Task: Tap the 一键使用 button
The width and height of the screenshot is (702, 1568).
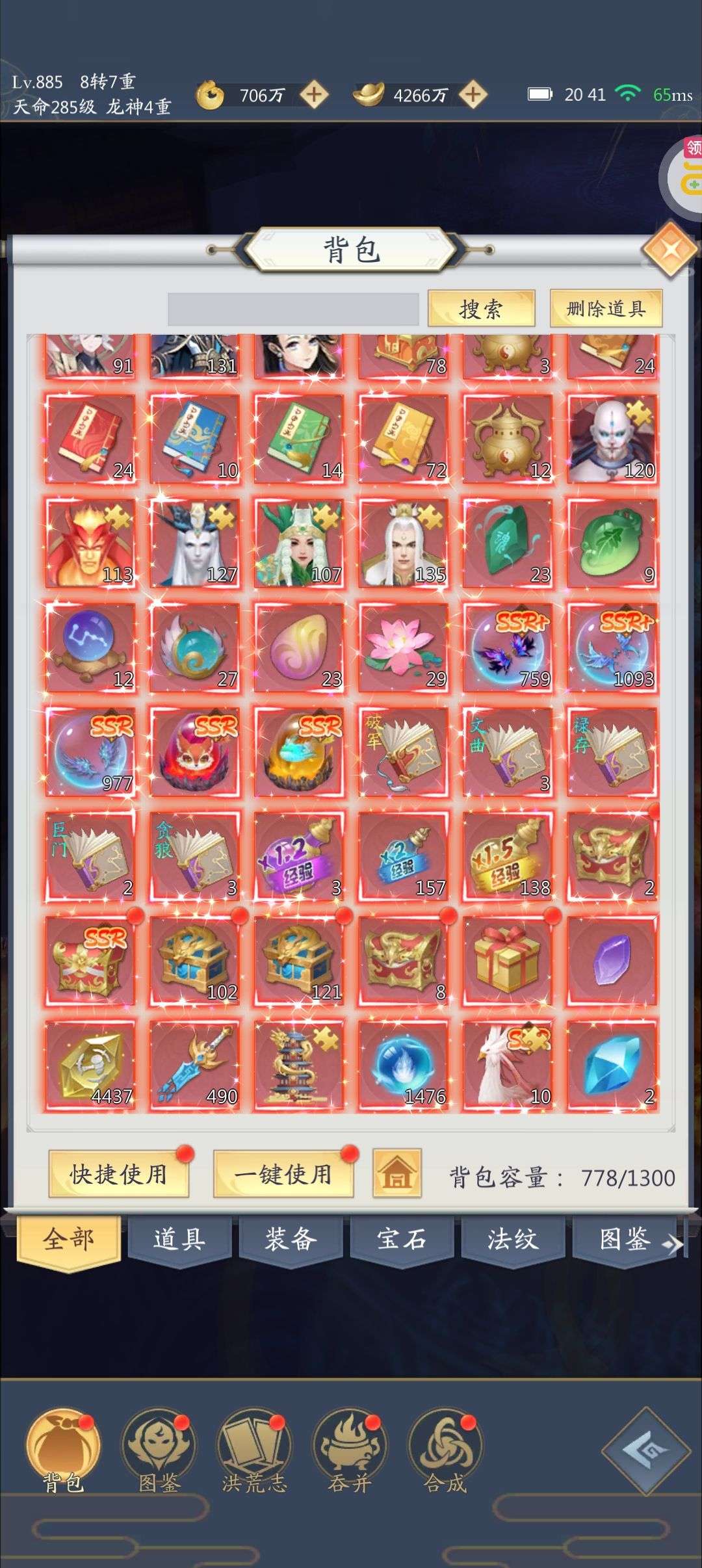Action: click(283, 1173)
